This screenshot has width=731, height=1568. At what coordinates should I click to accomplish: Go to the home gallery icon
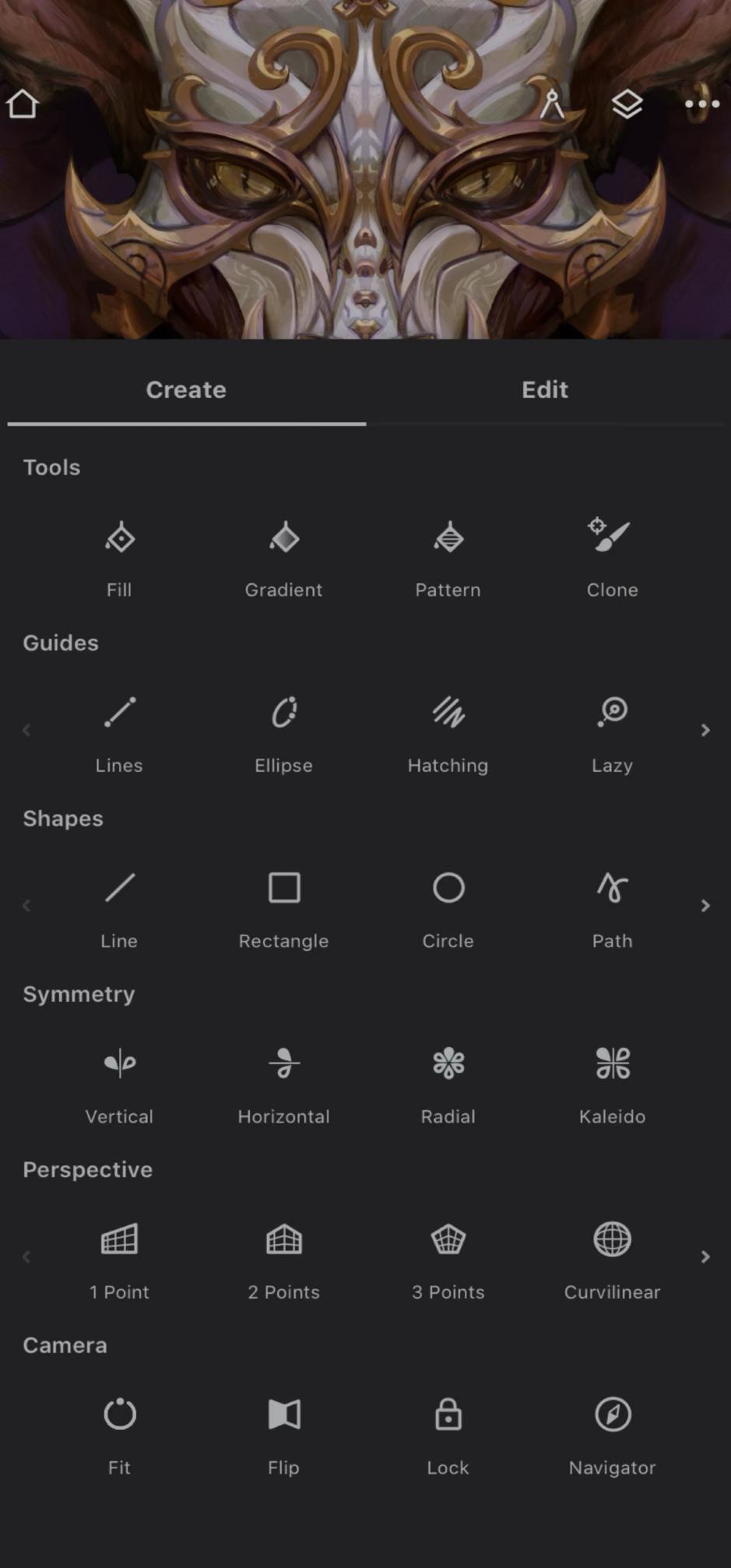[22, 104]
